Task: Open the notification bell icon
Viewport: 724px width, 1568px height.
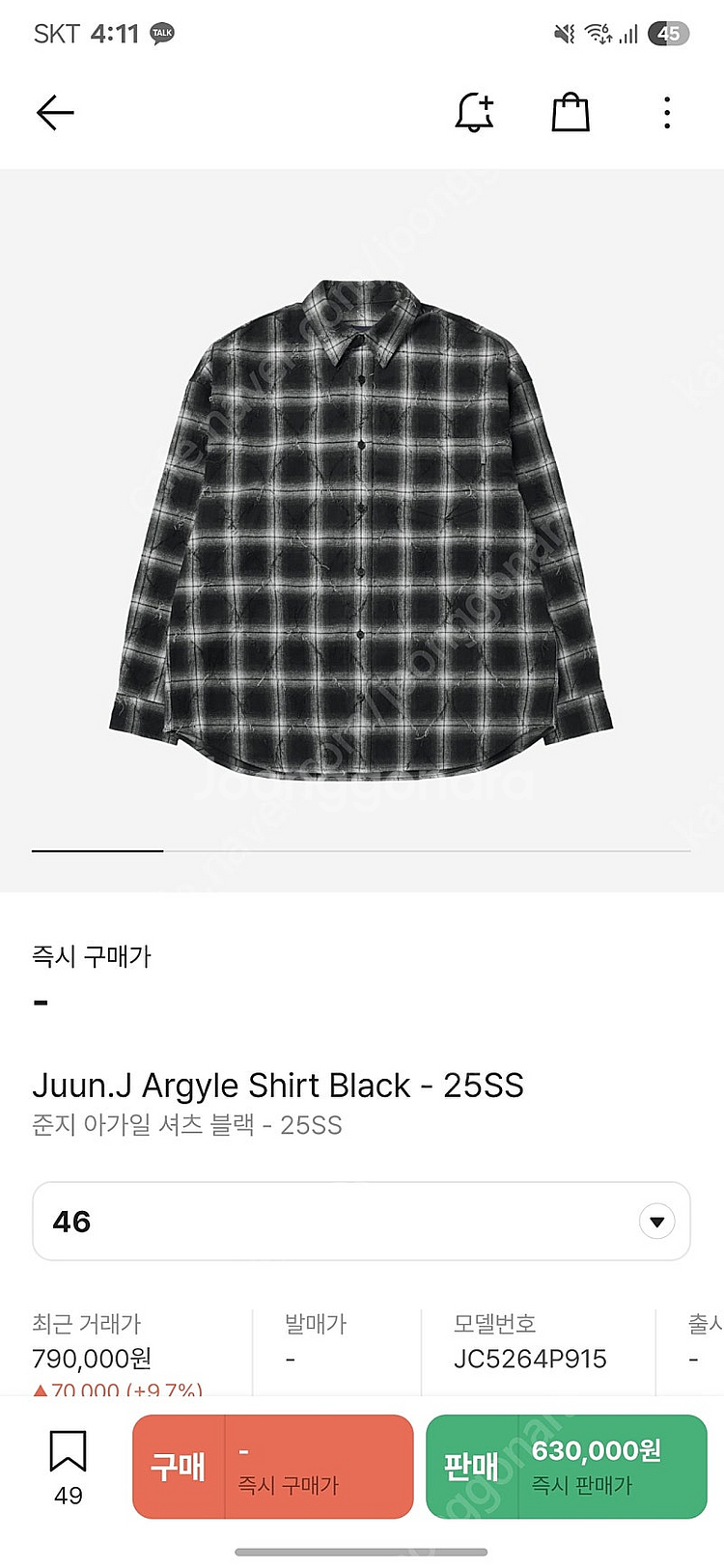Action: [x=473, y=111]
